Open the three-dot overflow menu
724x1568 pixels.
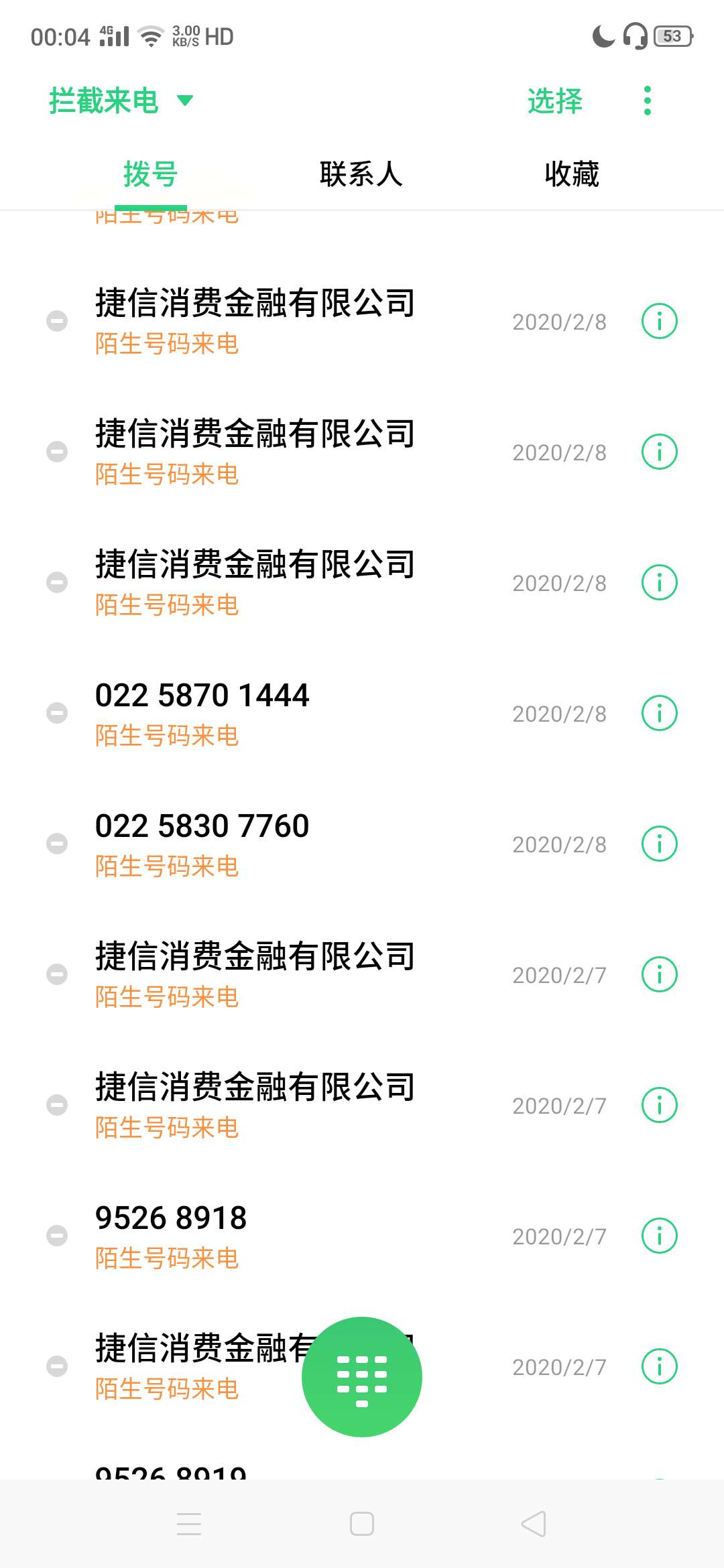(x=647, y=101)
